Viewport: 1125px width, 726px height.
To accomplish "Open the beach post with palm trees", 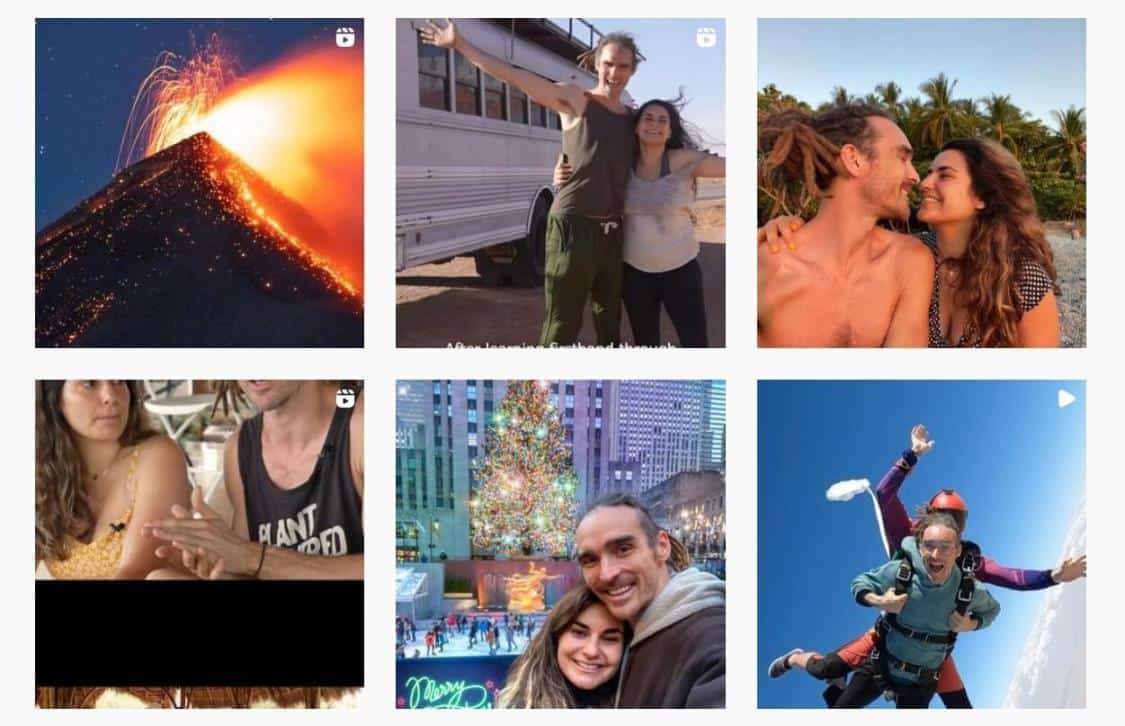I will pos(921,183).
